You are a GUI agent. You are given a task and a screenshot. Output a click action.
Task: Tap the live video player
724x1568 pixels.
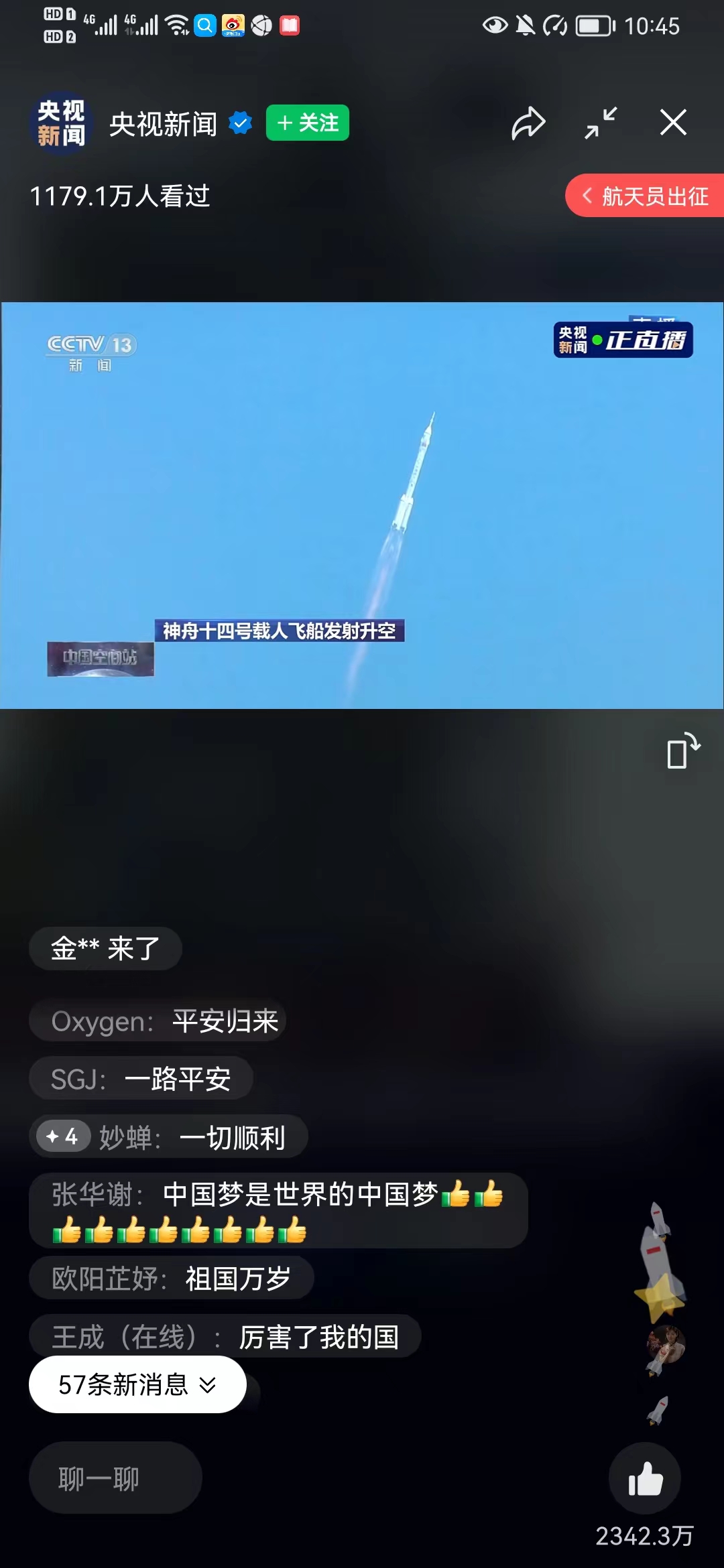coord(362,505)
